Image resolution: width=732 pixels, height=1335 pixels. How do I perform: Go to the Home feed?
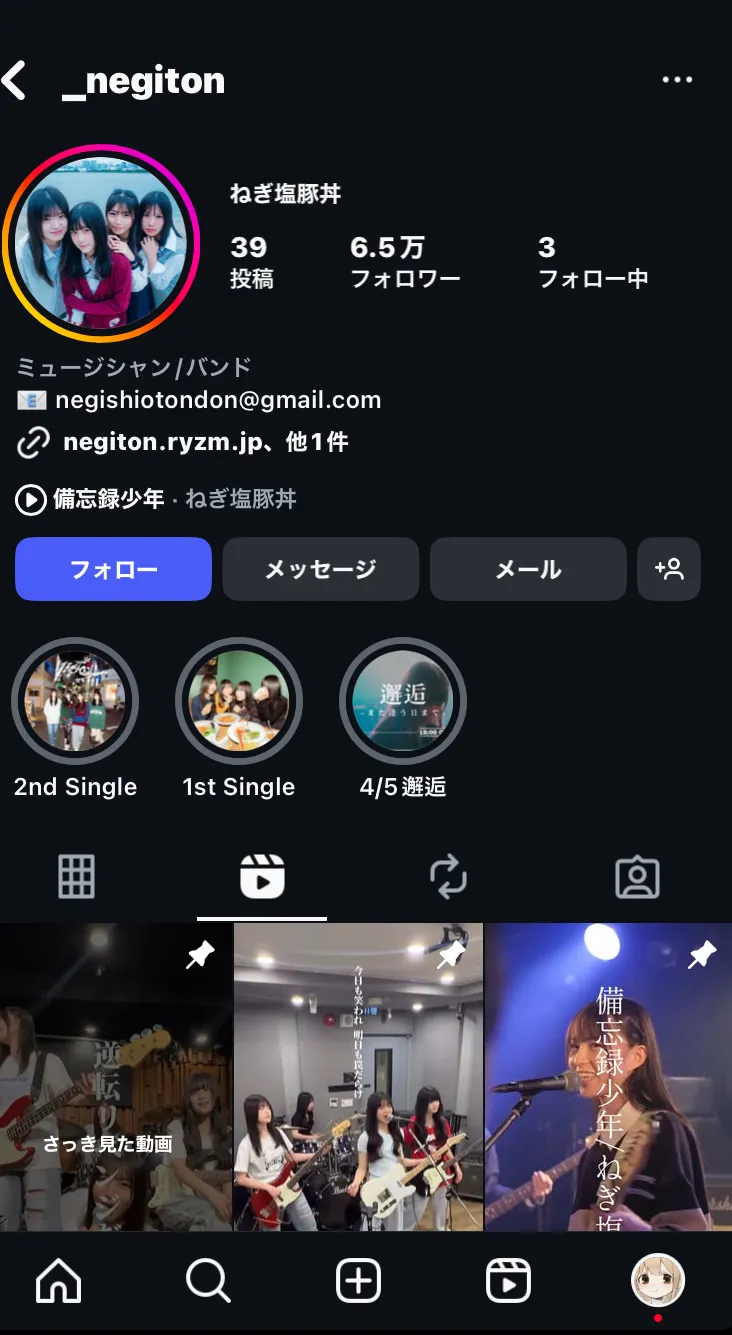[x=59, y=1281]
